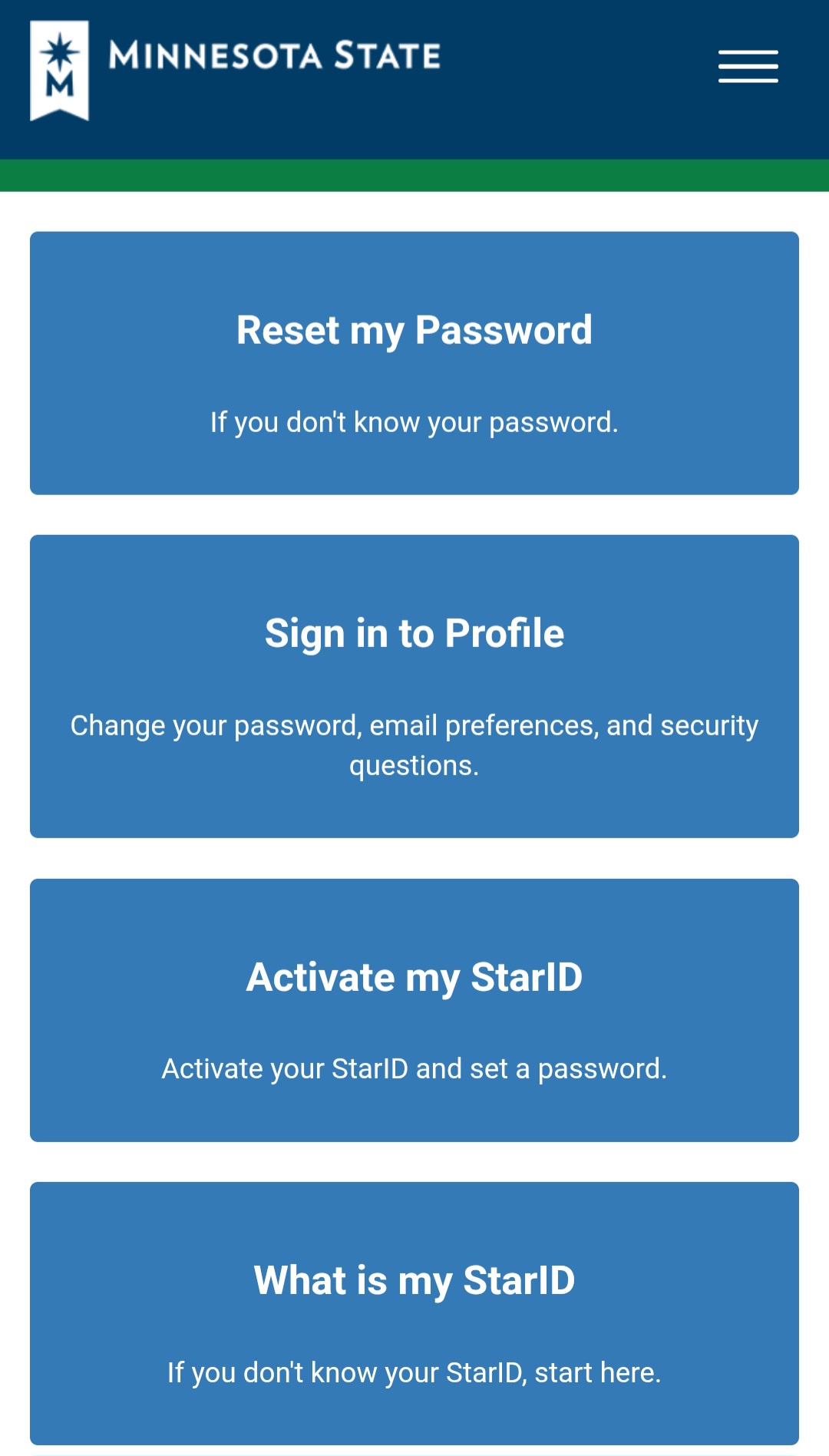Open Sign in to Profile
The width and height of the screenshot is (829, 1456).
click(x=414, y=686)
